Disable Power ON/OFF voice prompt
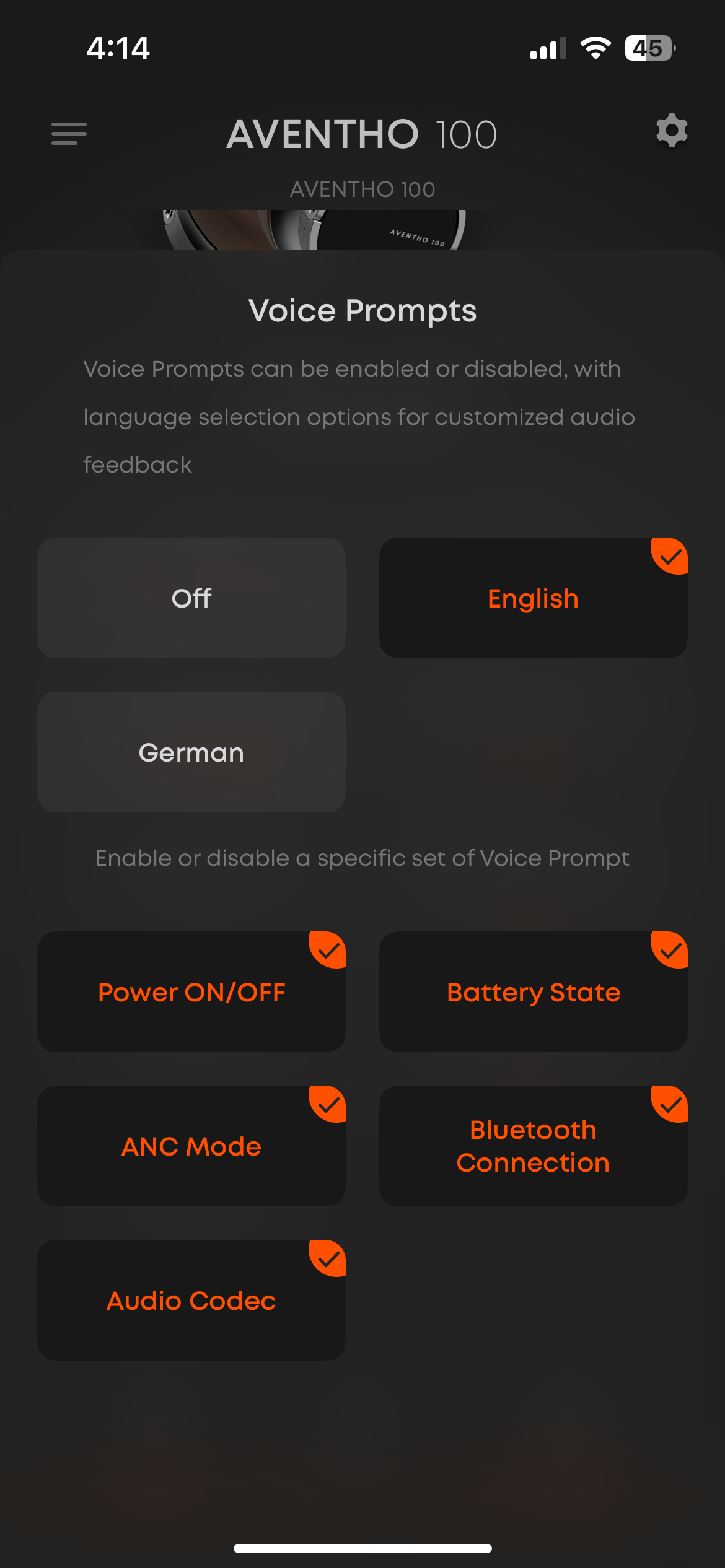The image size is (725, 1568). click(x=191, y=992)
